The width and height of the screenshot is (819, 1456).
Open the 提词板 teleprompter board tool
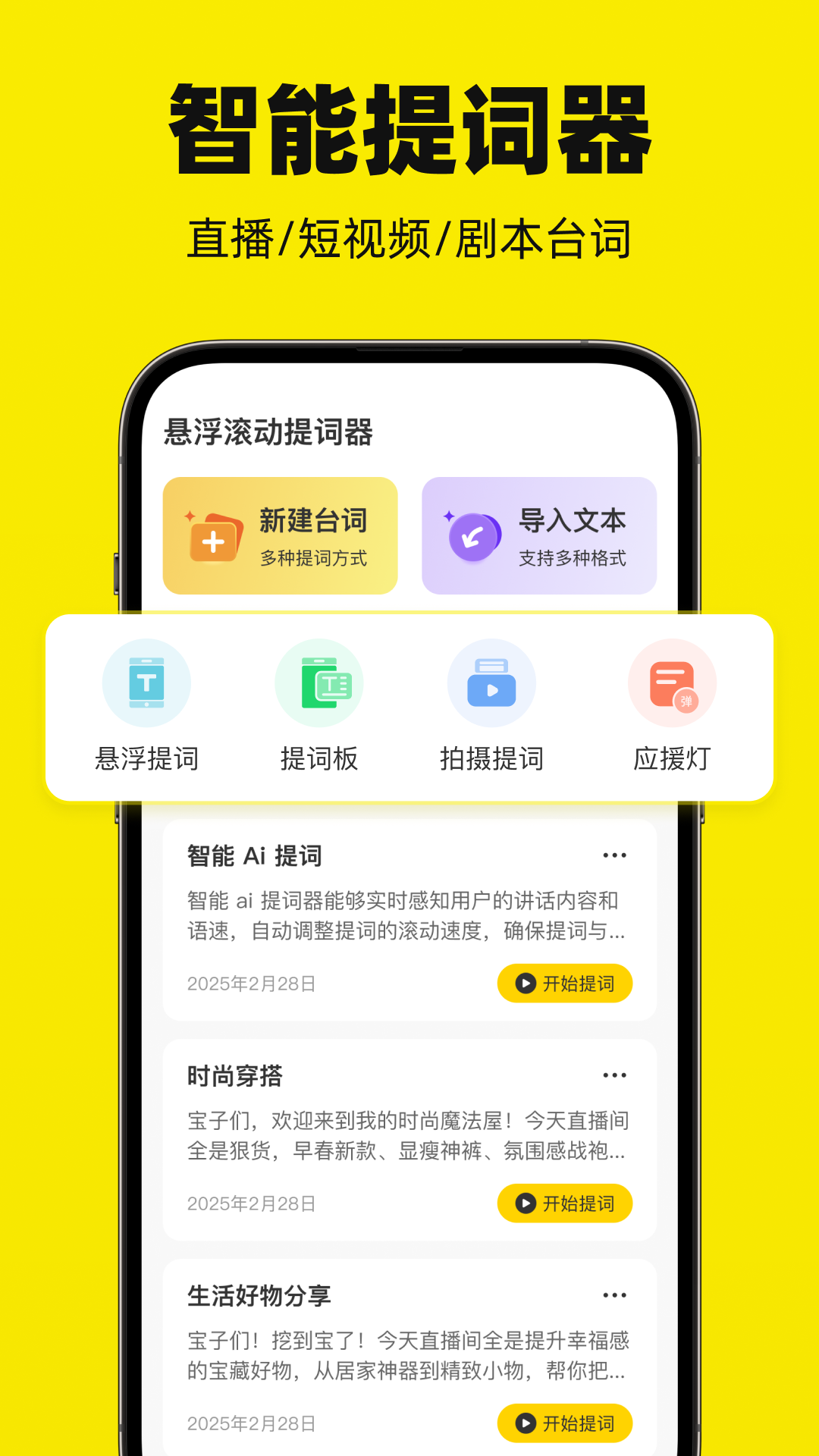click(319, 682)
